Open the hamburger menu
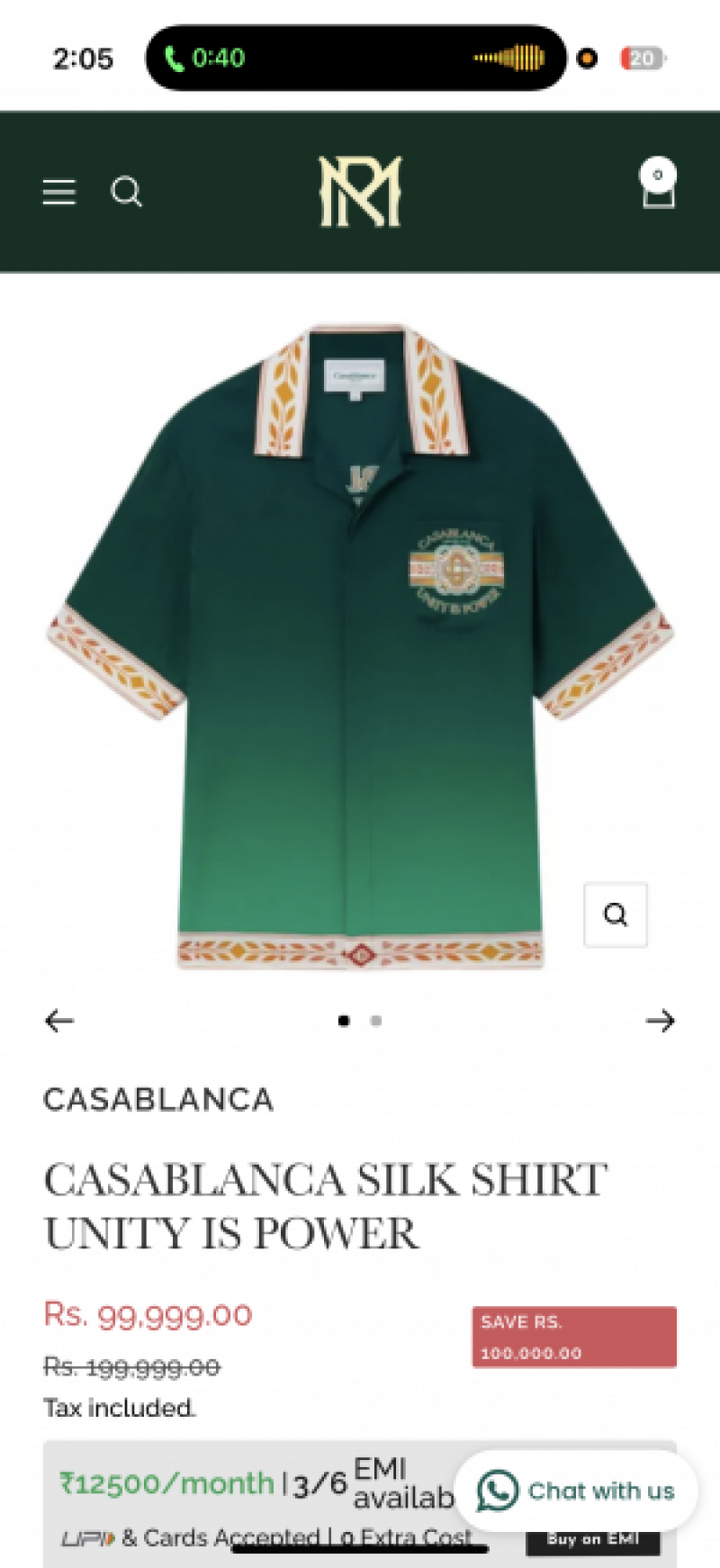 59,192
